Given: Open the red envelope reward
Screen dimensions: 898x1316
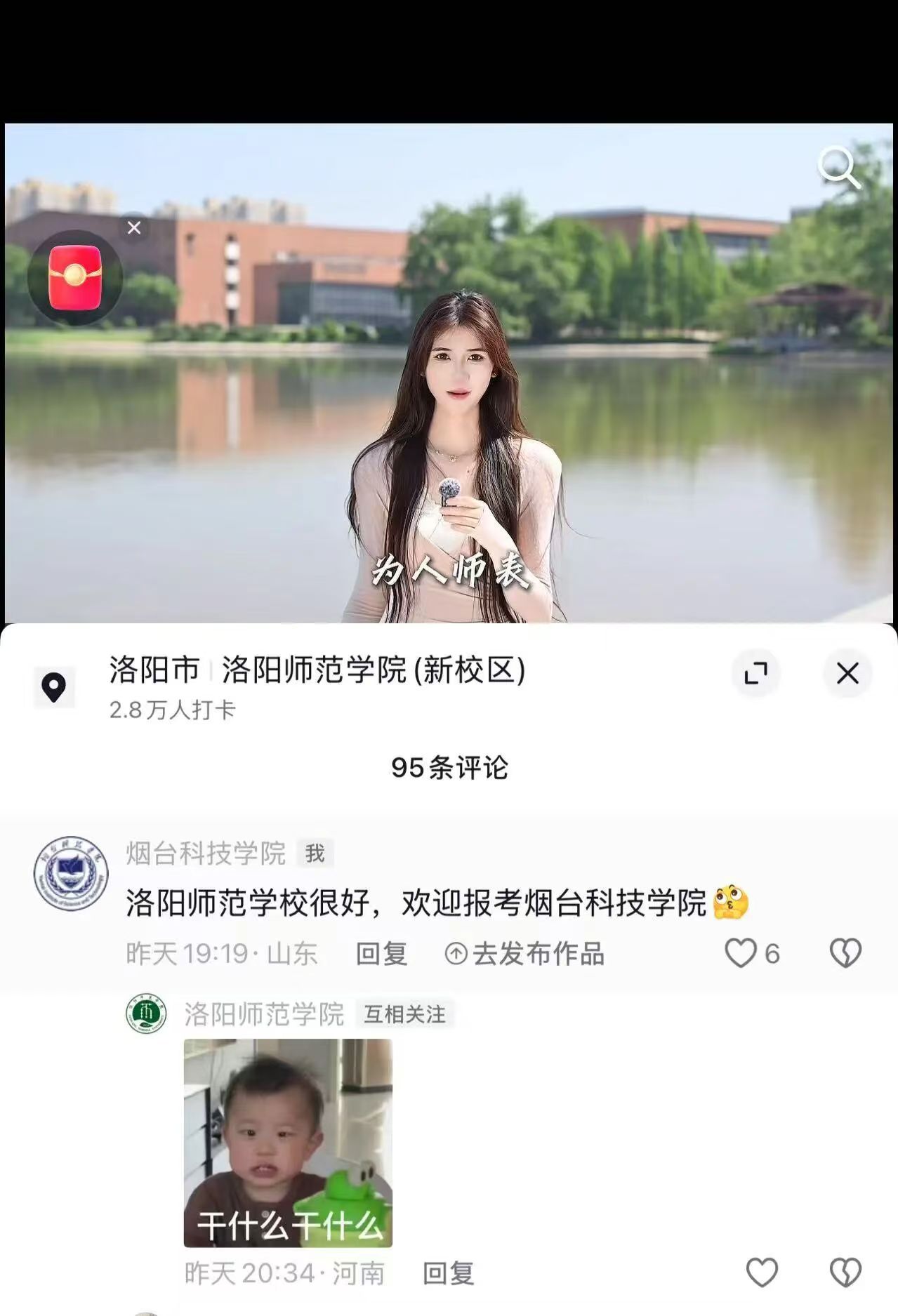Looking at the screenshot, I should tap(75, 278).
